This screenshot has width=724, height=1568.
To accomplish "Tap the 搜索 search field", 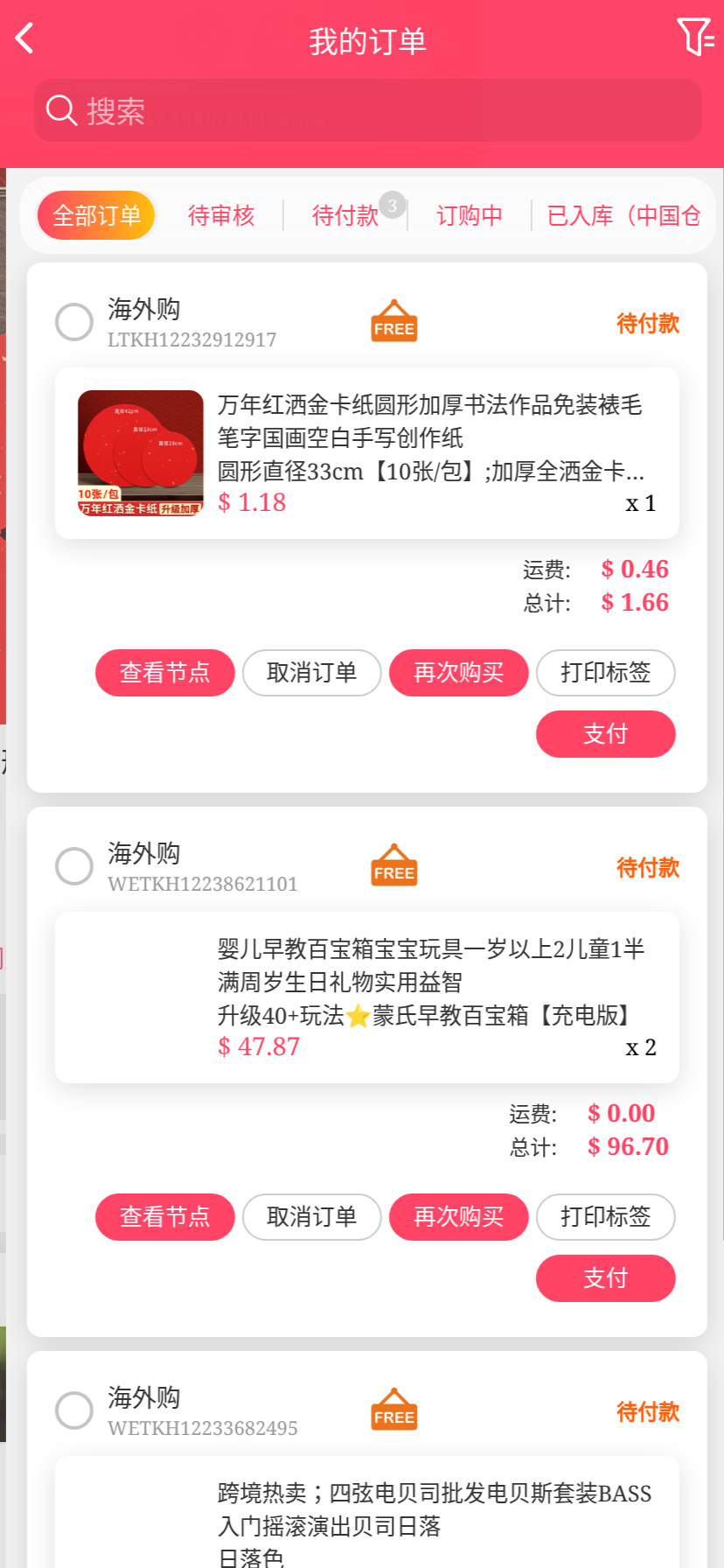I will pyautogui.click(x=367, y=111).
